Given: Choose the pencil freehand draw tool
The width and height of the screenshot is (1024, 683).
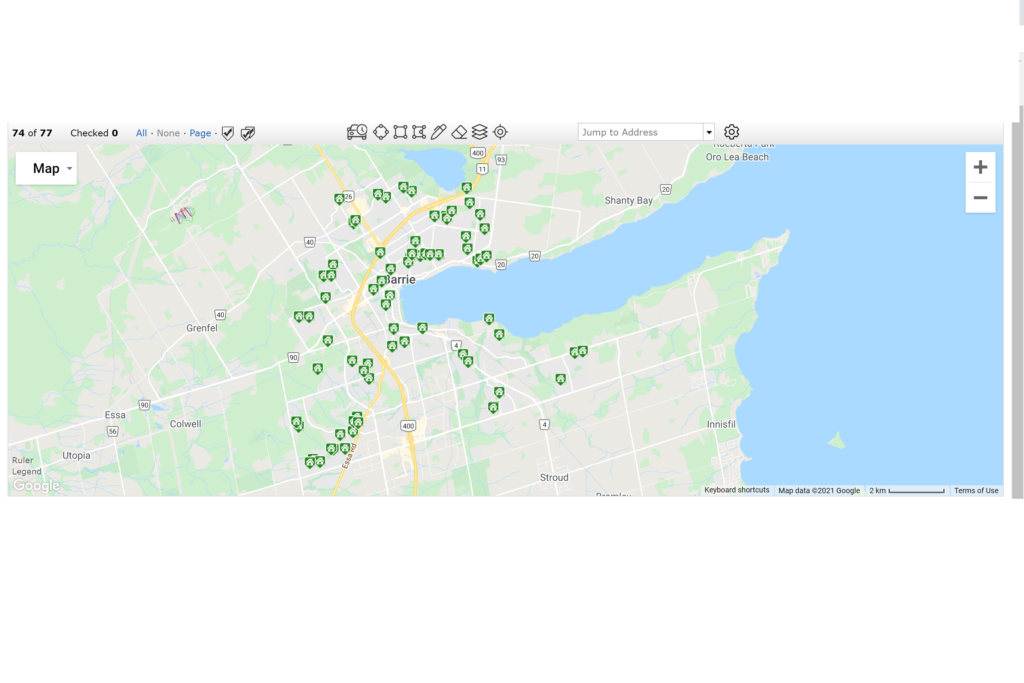Looking at the screenshot, I should [439, 132].
